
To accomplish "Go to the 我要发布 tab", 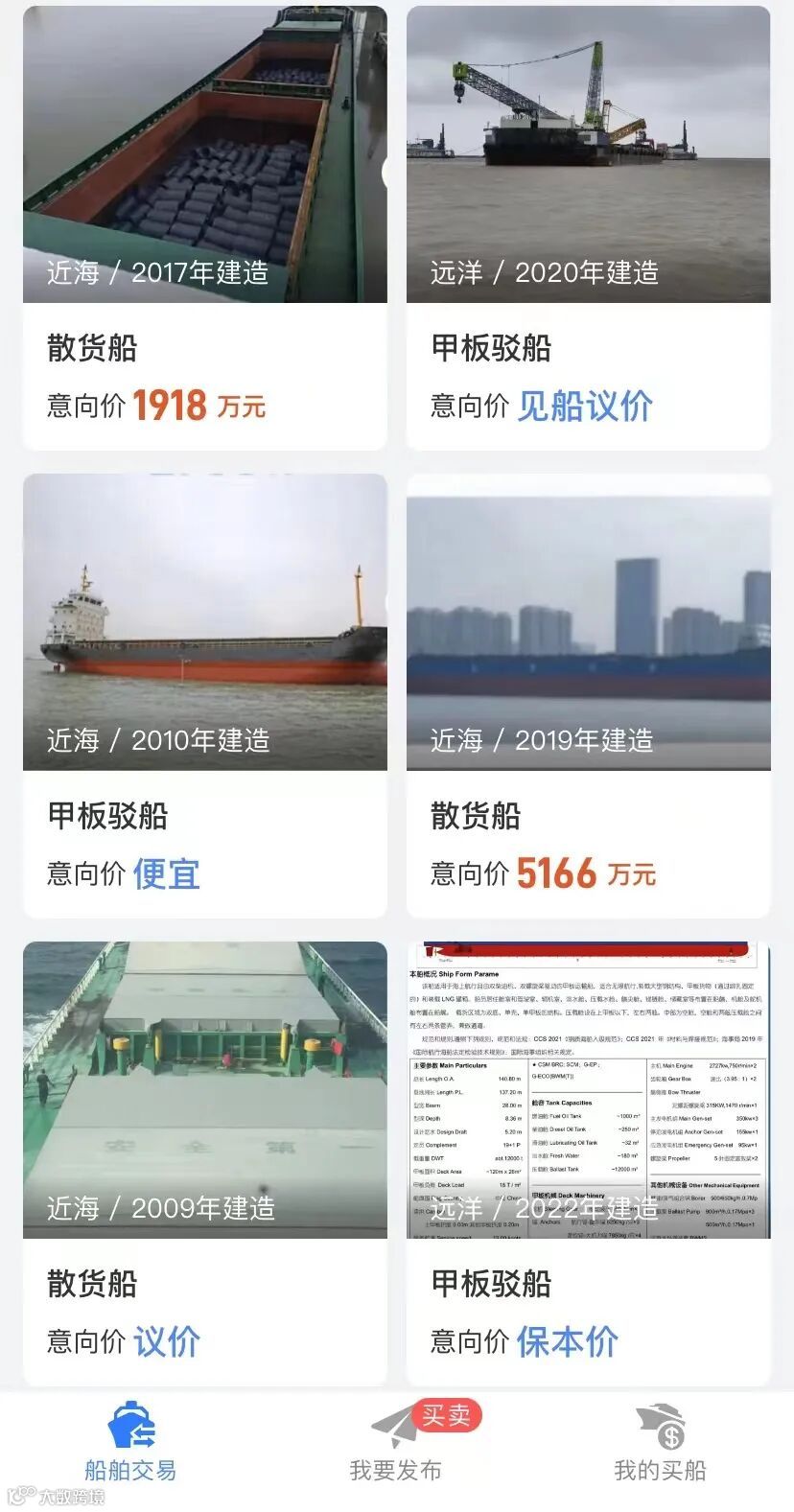I will pyautogui.click(x=396, y=1442).
